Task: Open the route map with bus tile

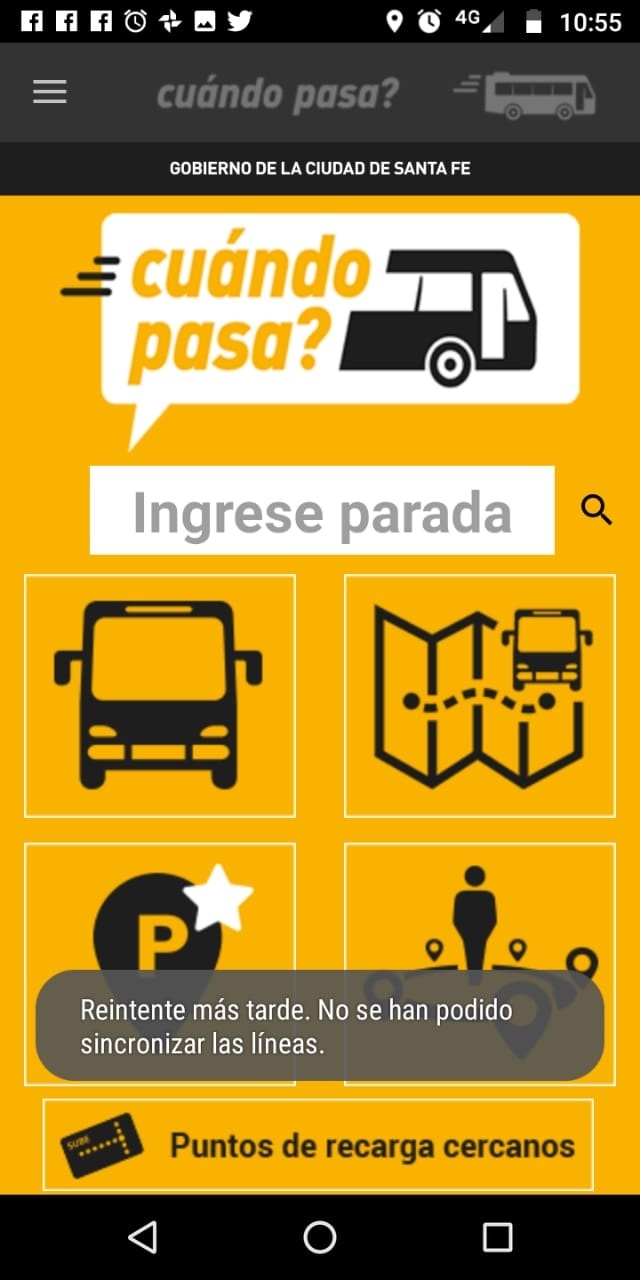Action: 480,695
